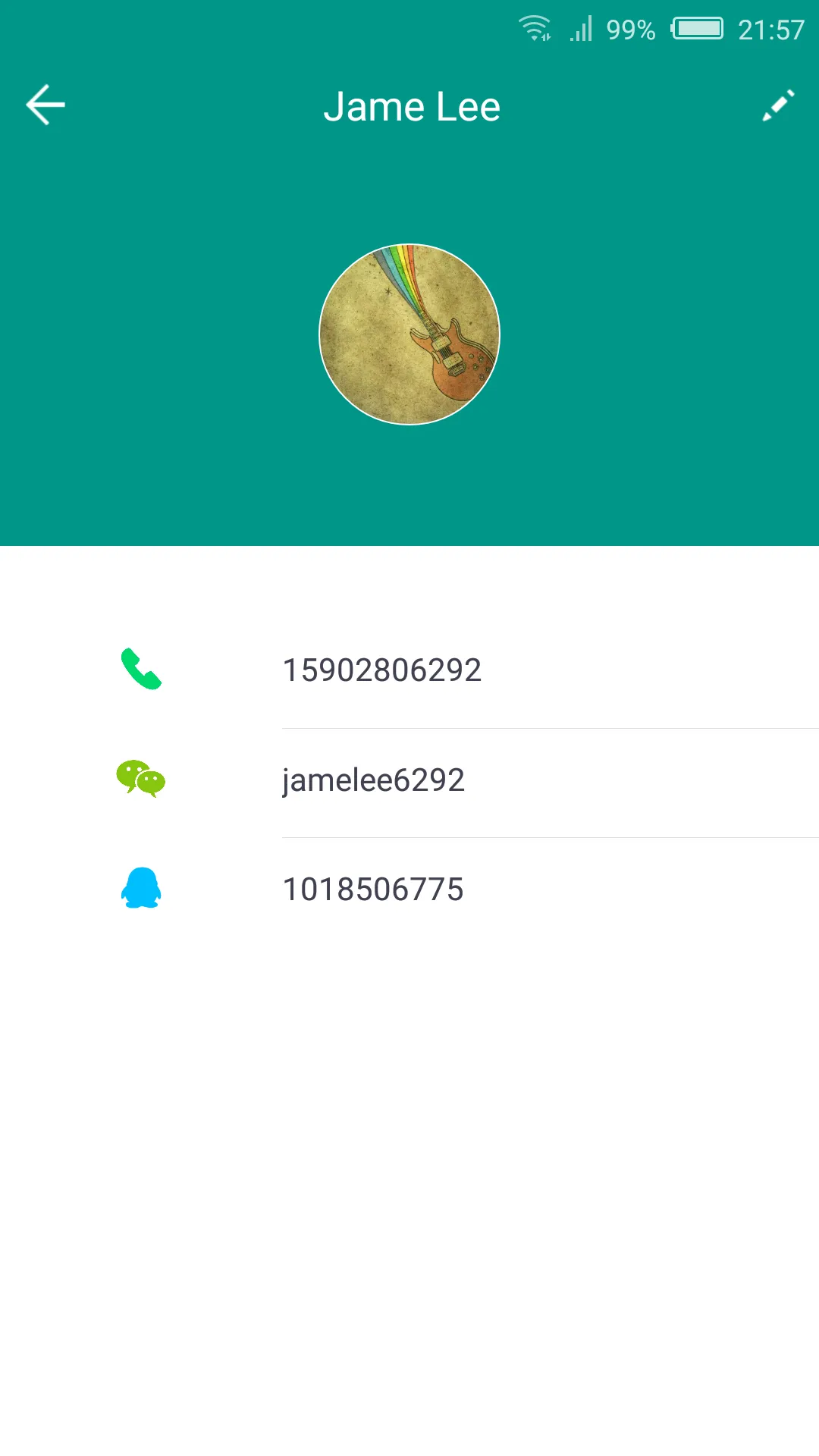Tap the empty area below QQ entry
819x1456 pixels.
pos(409,1100)
